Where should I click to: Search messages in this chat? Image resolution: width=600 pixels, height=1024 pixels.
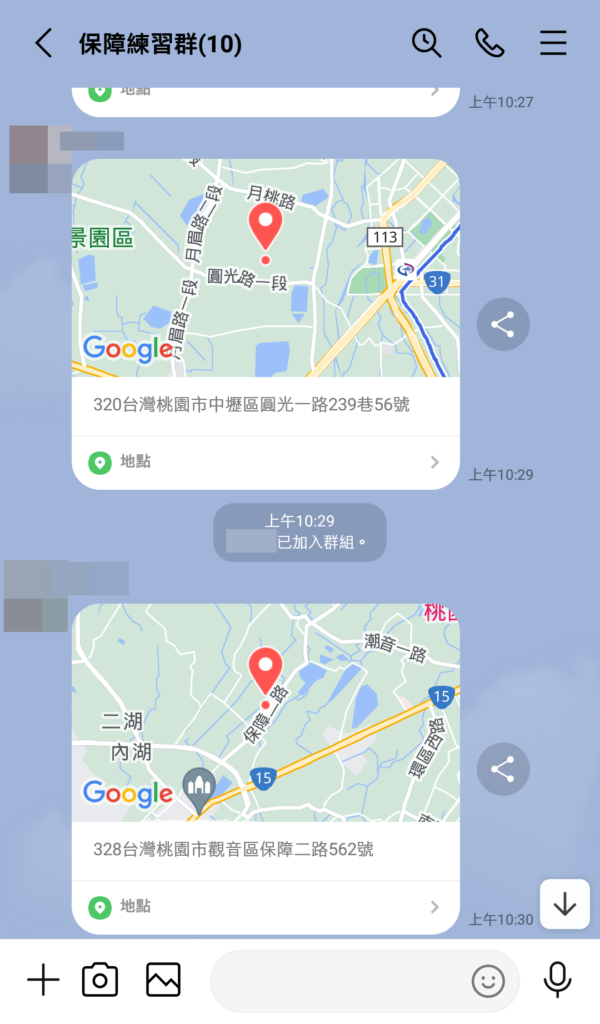(x=427, y=43)
